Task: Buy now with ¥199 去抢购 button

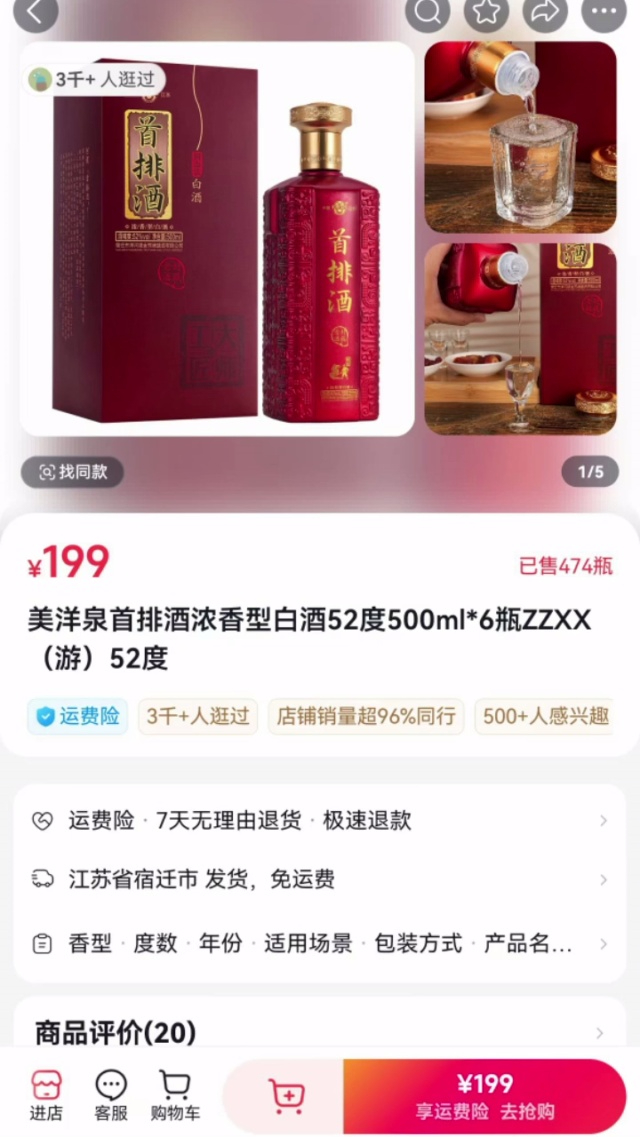Action: coord(484,1096)
